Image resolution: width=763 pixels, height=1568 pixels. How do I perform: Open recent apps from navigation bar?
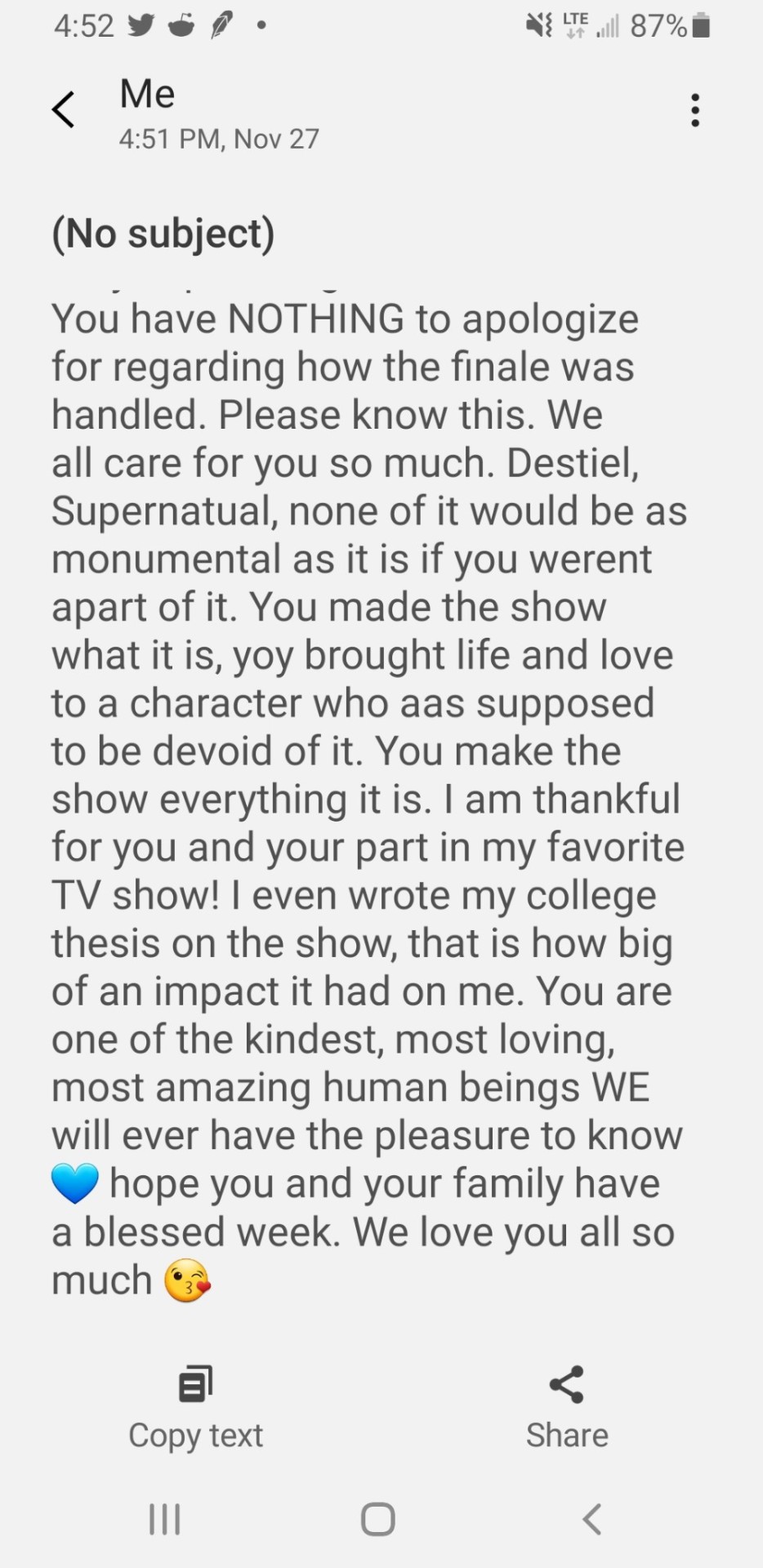coord(164,1520)
